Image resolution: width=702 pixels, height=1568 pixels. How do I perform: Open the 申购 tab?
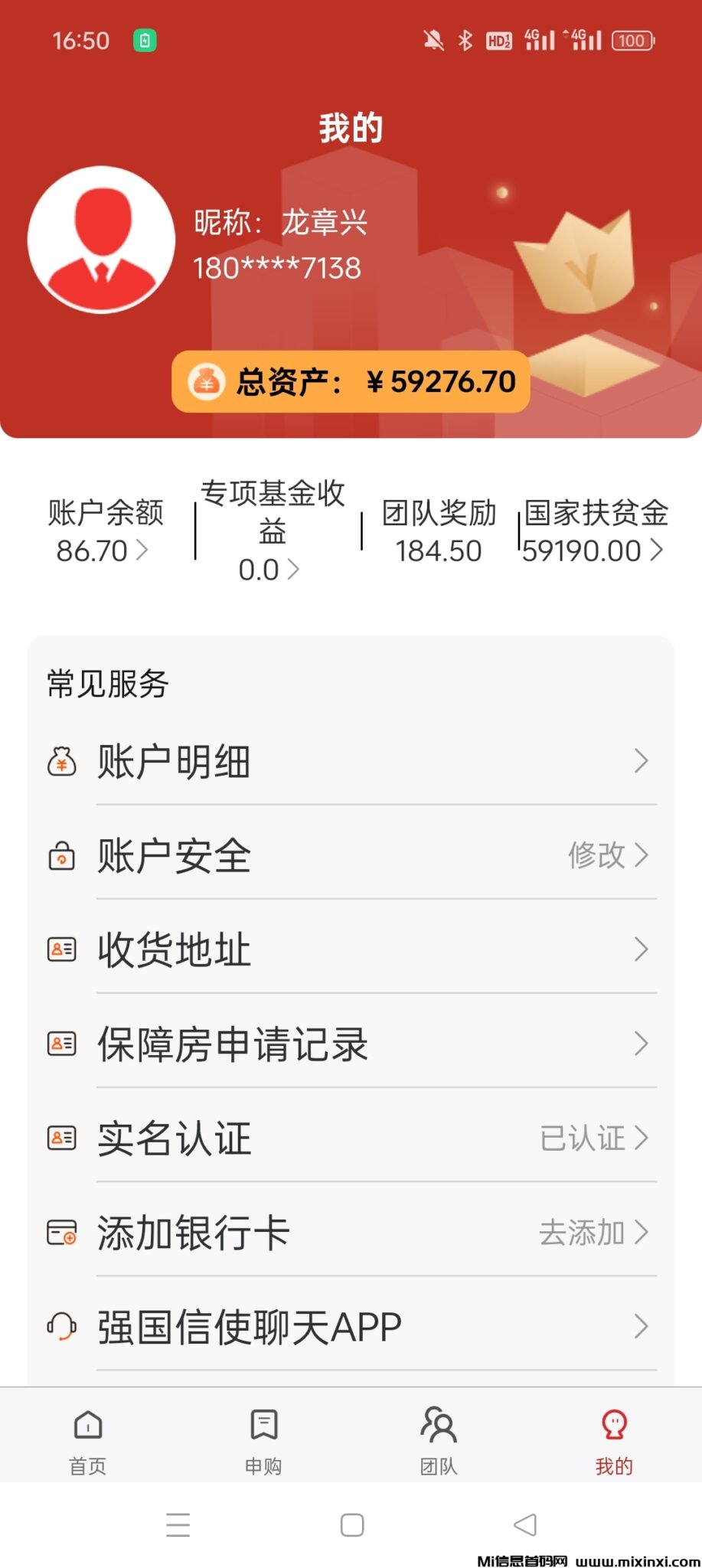(263, 1439)
